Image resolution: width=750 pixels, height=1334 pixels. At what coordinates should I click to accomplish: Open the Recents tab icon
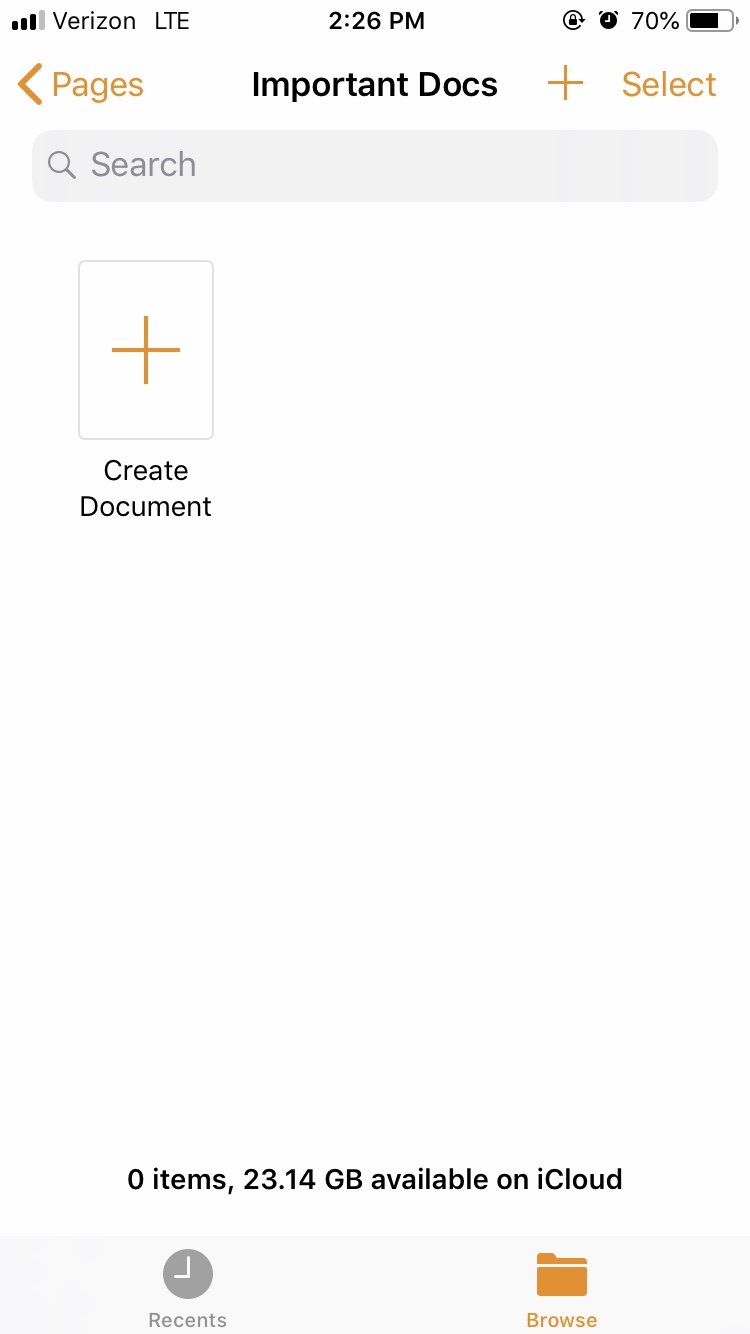(187, 1274)
